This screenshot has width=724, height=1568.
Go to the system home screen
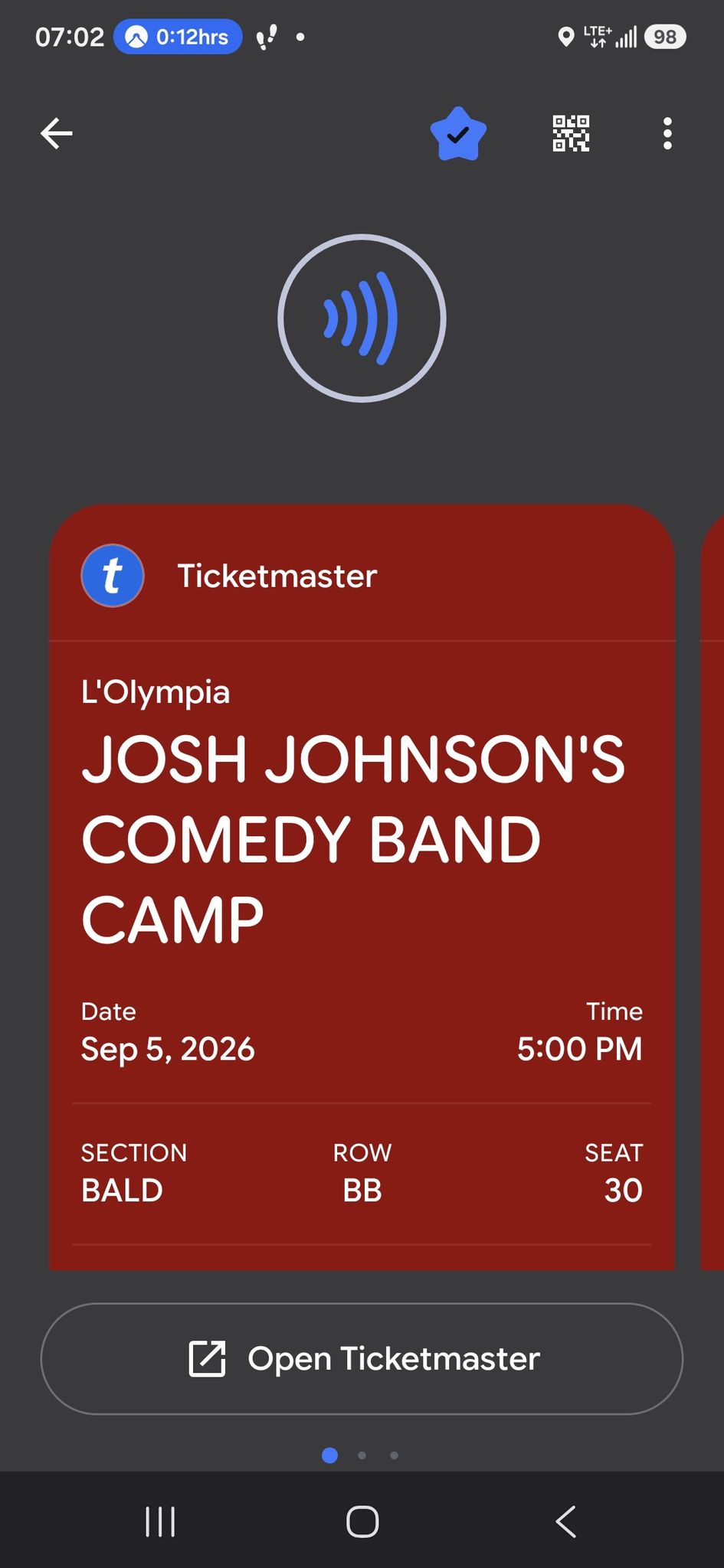point(362,1521)
